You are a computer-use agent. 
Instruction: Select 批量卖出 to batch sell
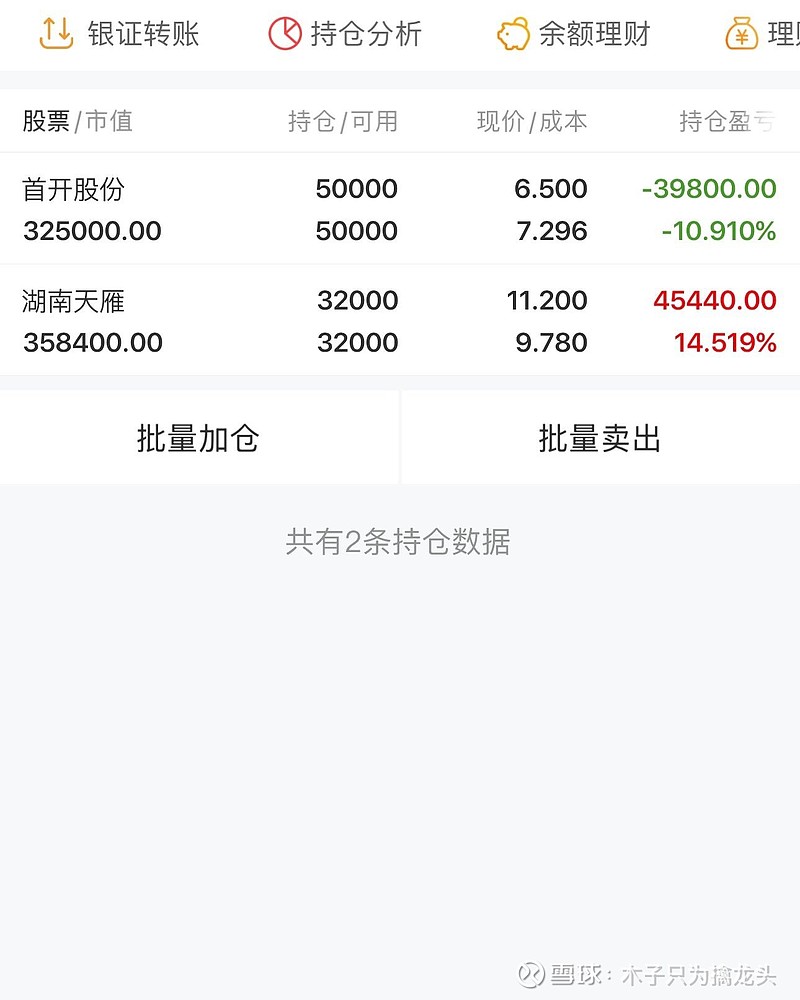click(x=600, y=438)
